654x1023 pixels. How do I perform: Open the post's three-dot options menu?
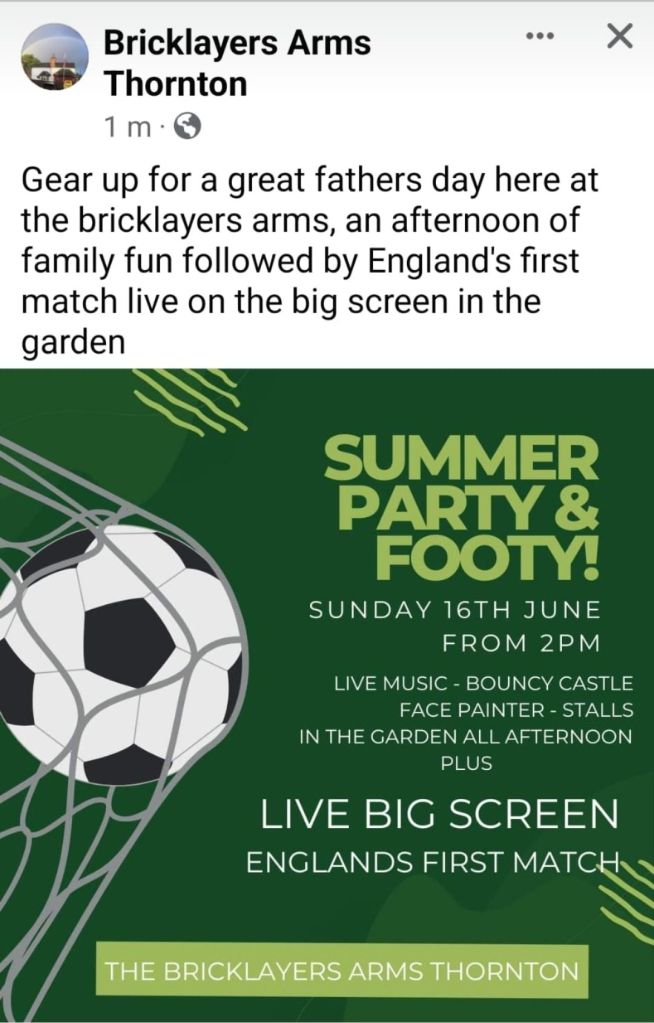click(x=539, y=38)
